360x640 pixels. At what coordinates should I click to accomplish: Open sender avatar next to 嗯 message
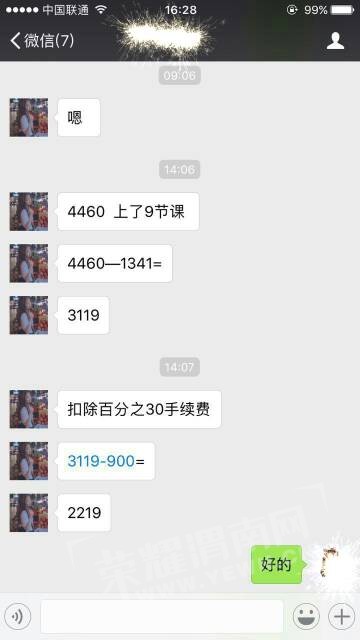coord(29,117)
